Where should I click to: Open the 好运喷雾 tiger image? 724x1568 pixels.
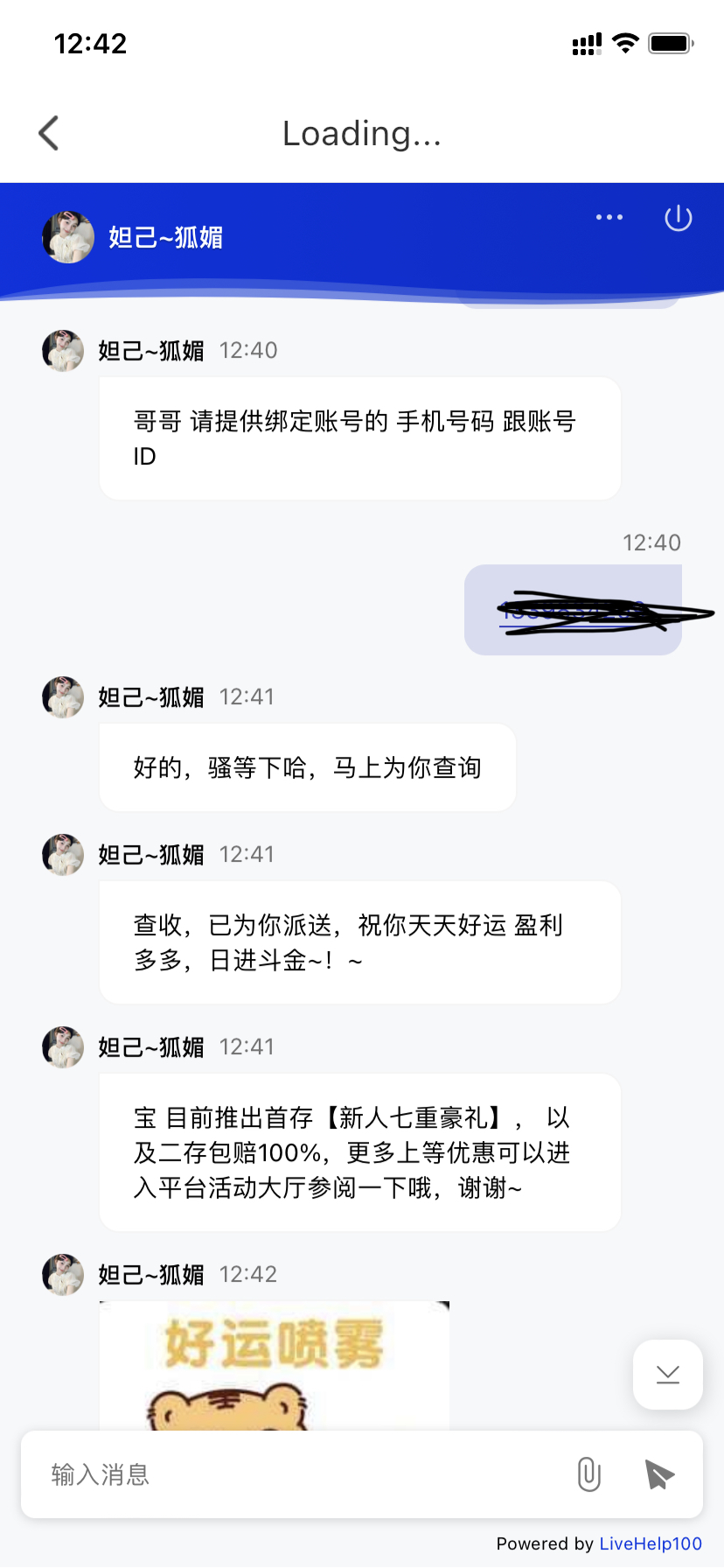coord(275,1365)
